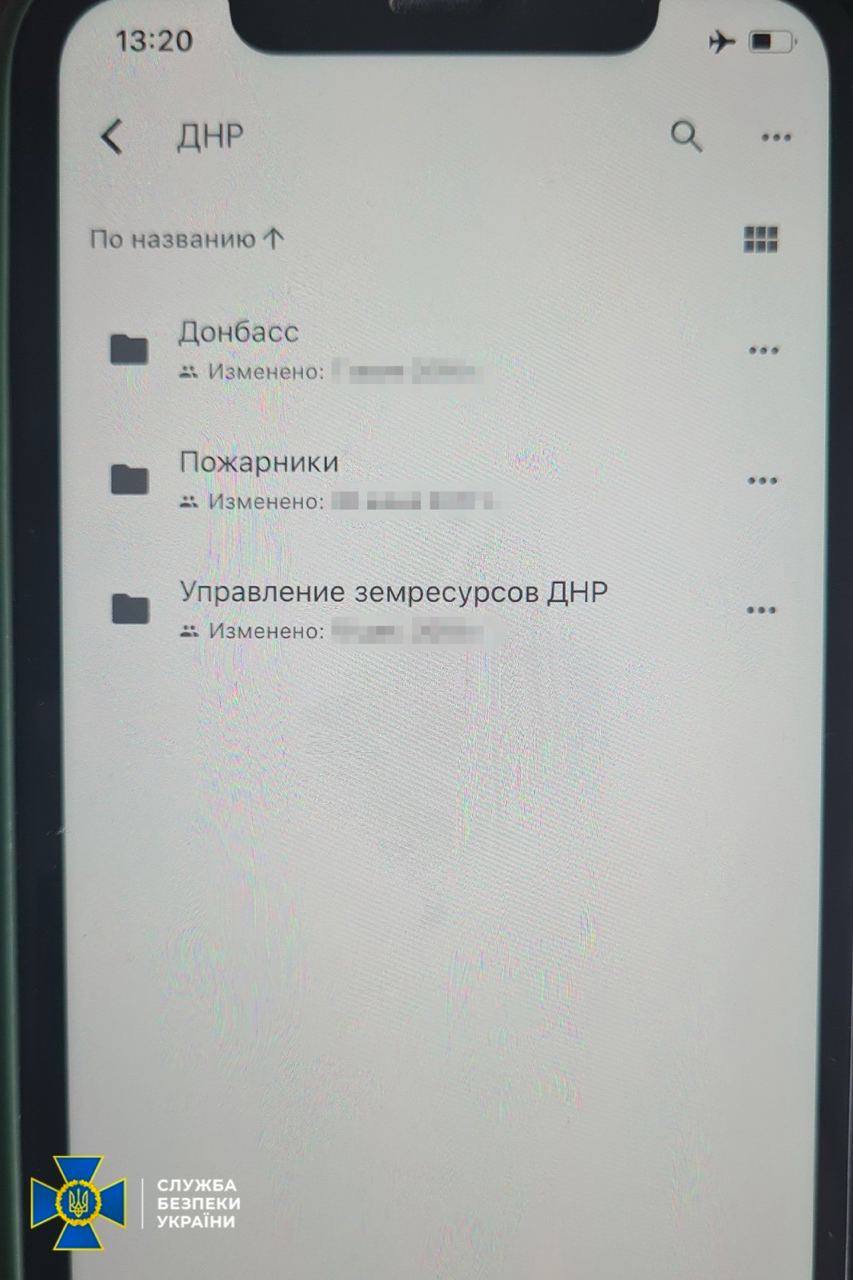This screenshot has width=853, height=1280.
Task: Go back from the ДНР folder
Action: coord(113,137)
